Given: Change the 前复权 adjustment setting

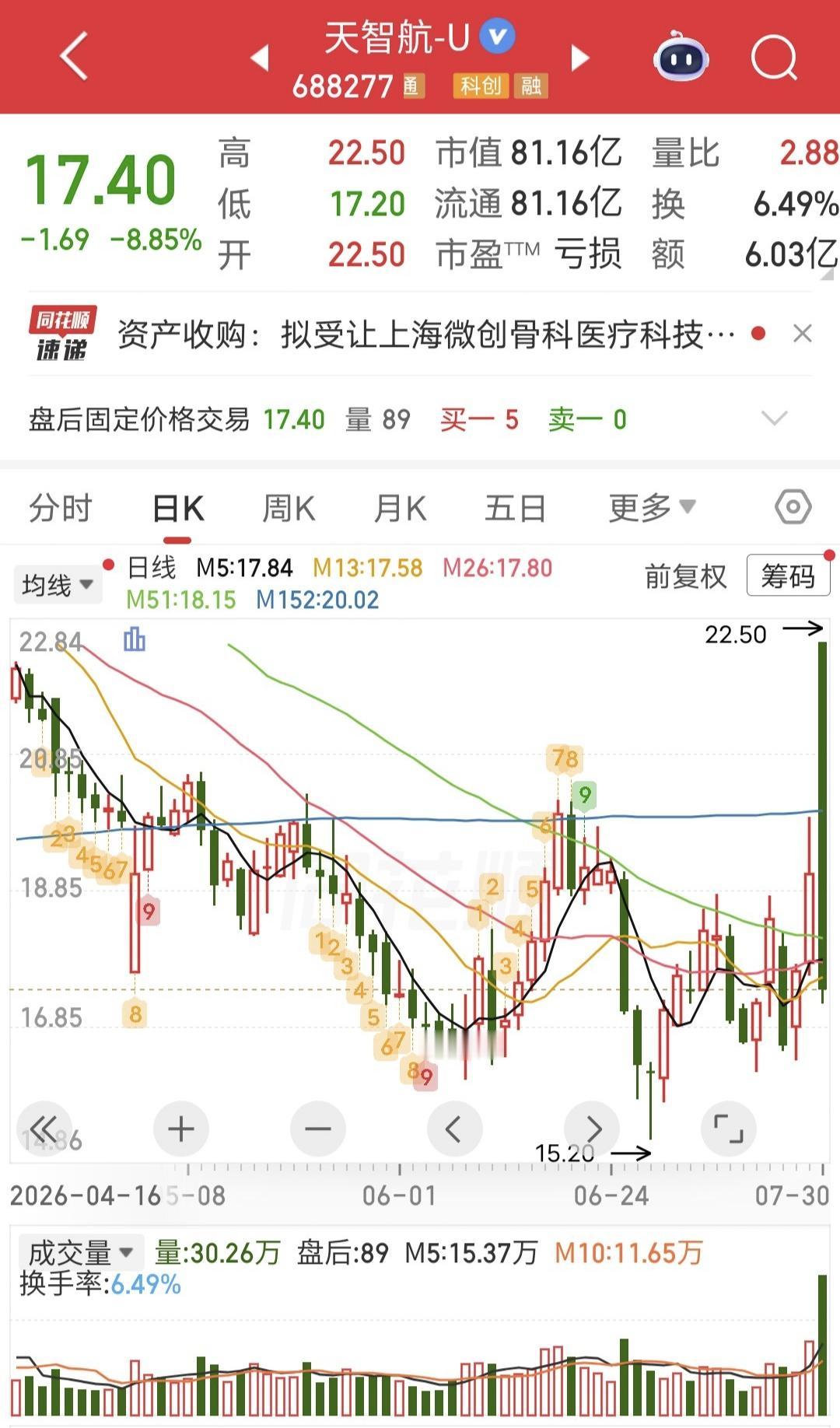Looking at the screenshot, I should click(x=685, y=576).
